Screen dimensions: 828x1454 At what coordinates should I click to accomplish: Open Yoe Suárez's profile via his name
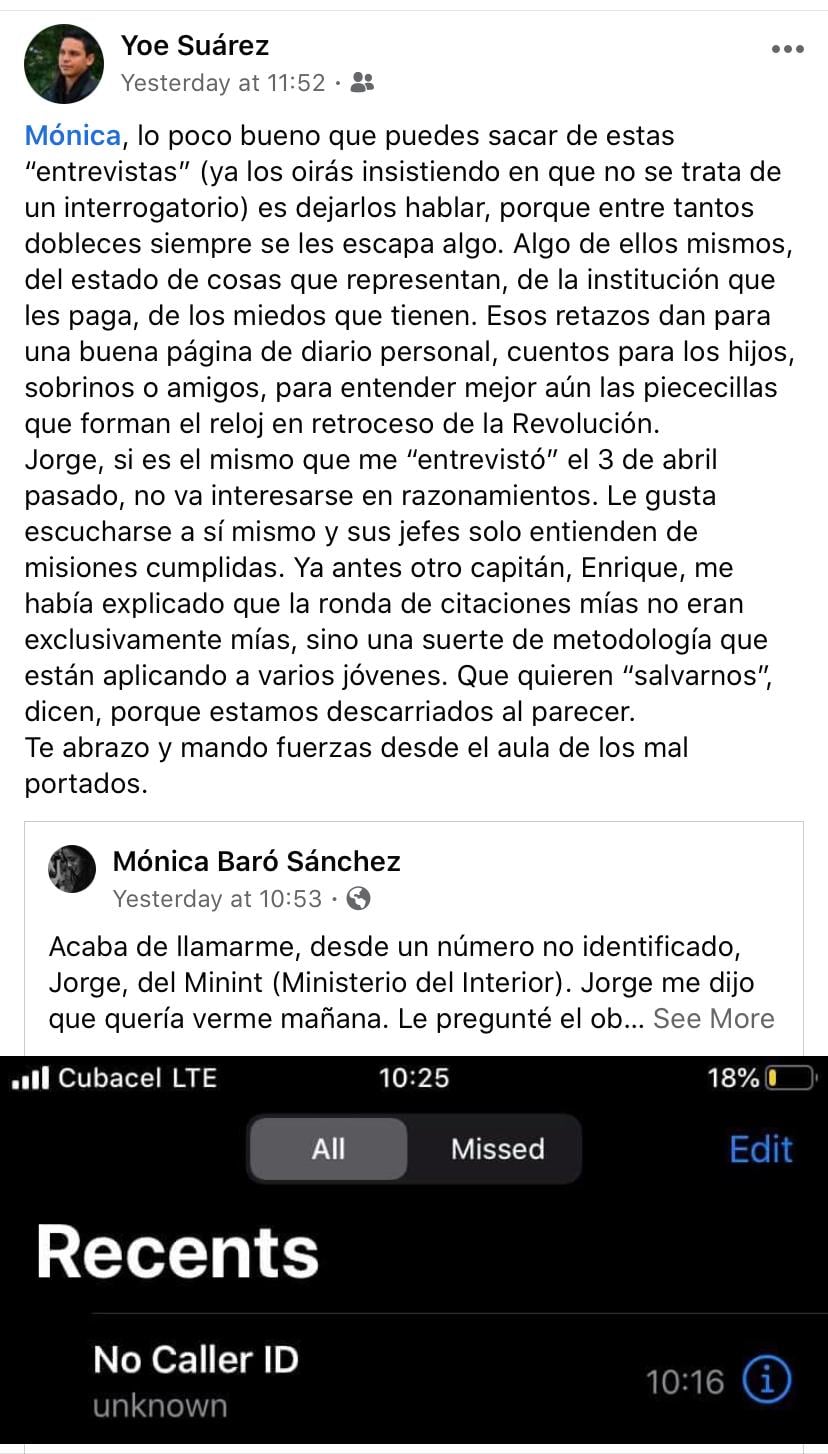coord(194,45)
